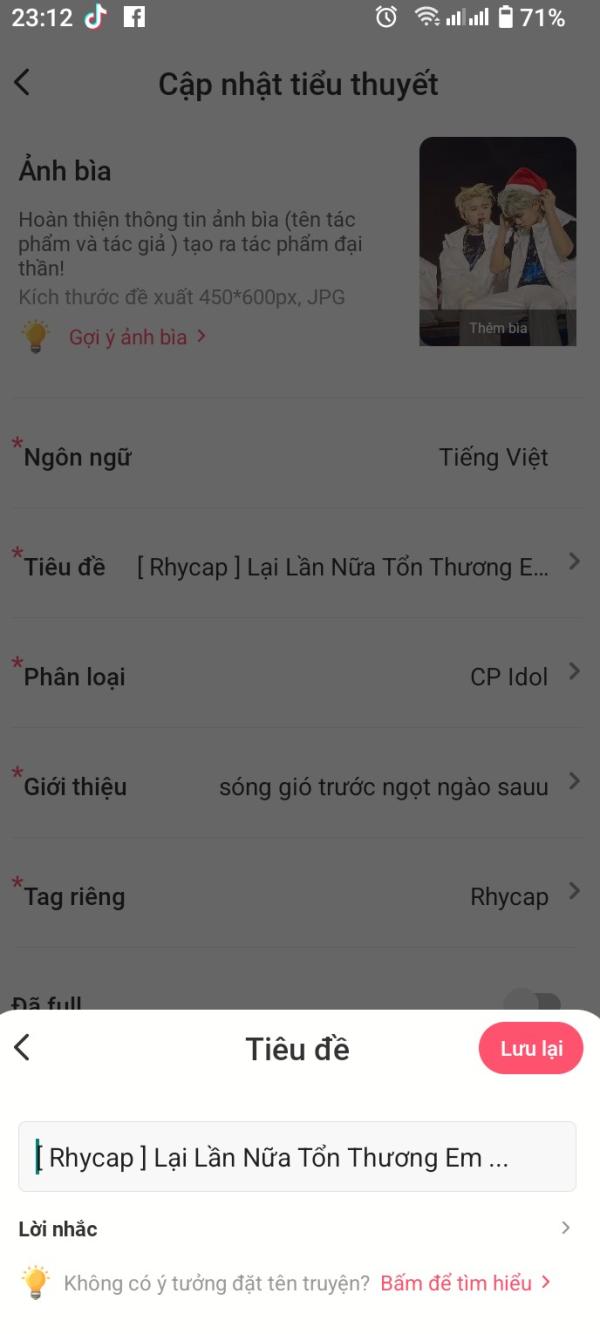The height and width of the screenshot is (1334, 600).
Task: Focus the title text field
Action: coord(297,1157)
